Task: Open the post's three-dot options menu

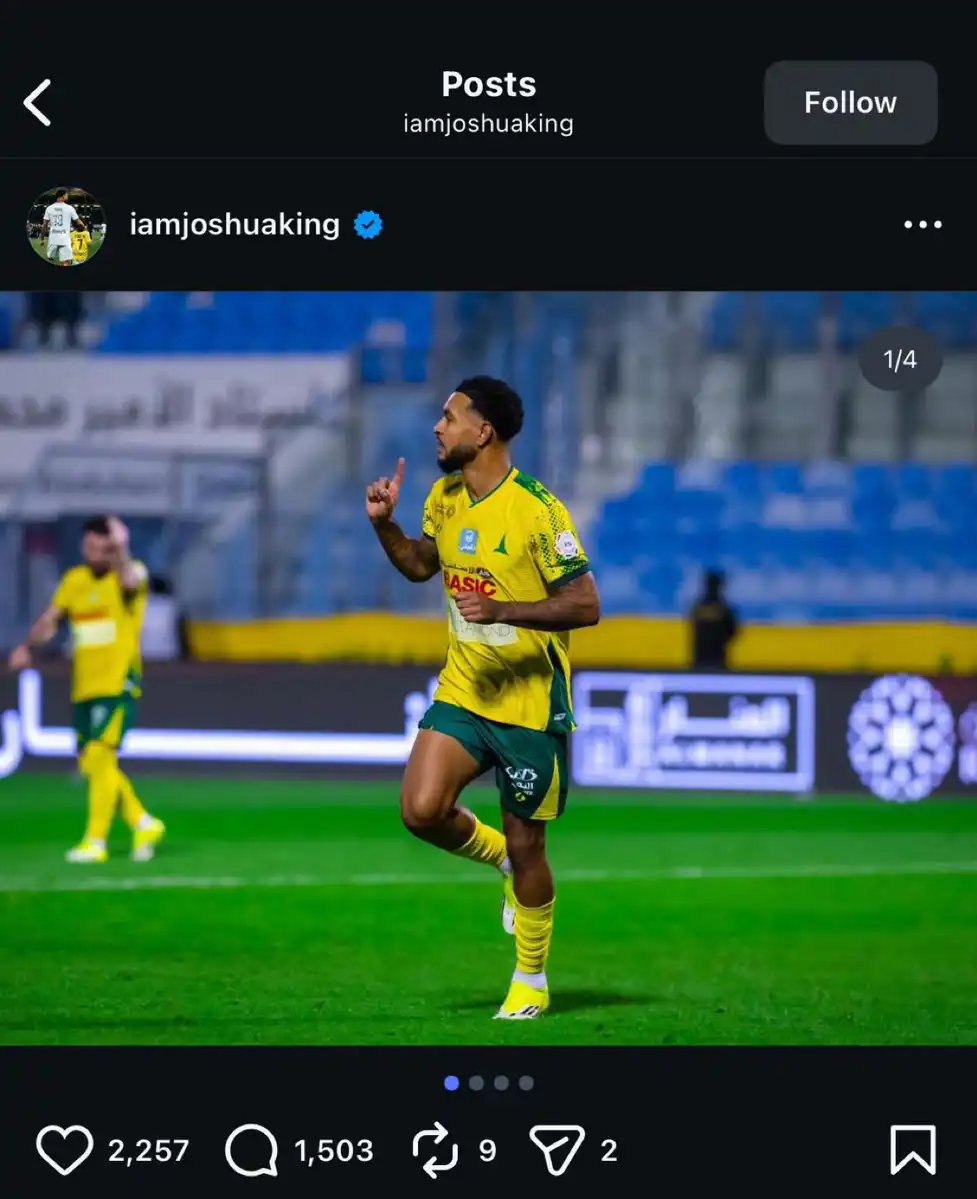Action: (922, 225)
